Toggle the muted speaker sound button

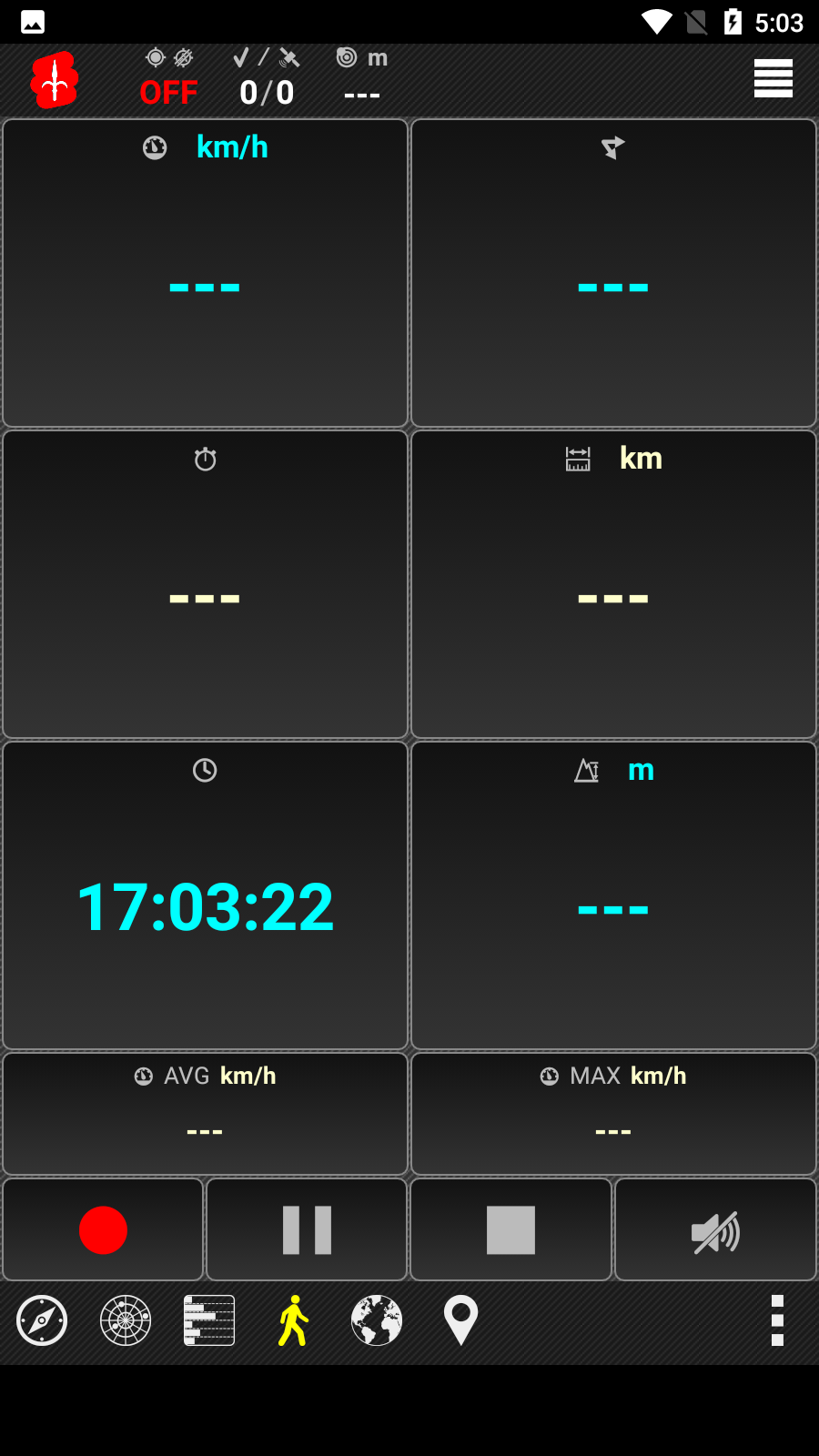[x=715, y=1229]
